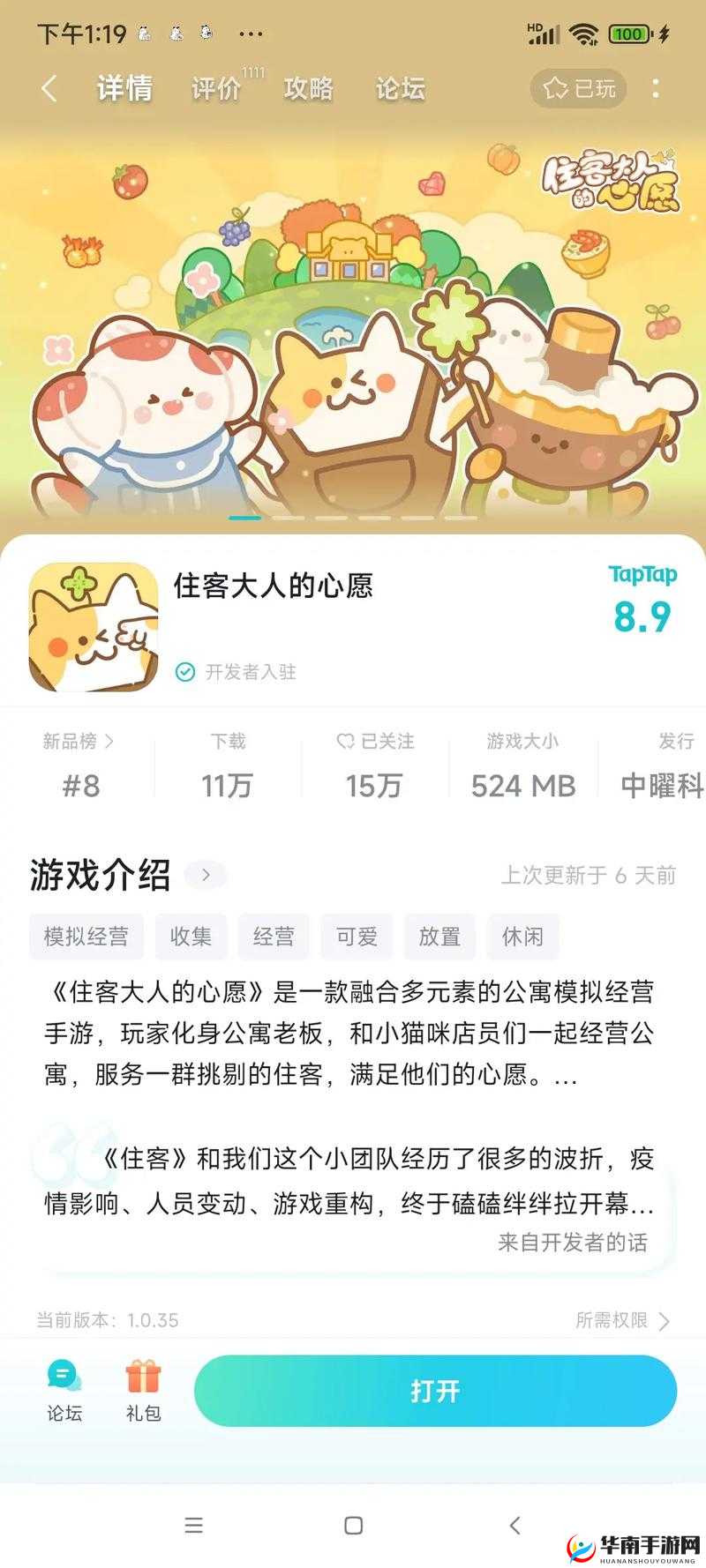Screen dimensions: 706x1568
Task: Switch to the 攻略 tab
Action: [x=309, y=90]
